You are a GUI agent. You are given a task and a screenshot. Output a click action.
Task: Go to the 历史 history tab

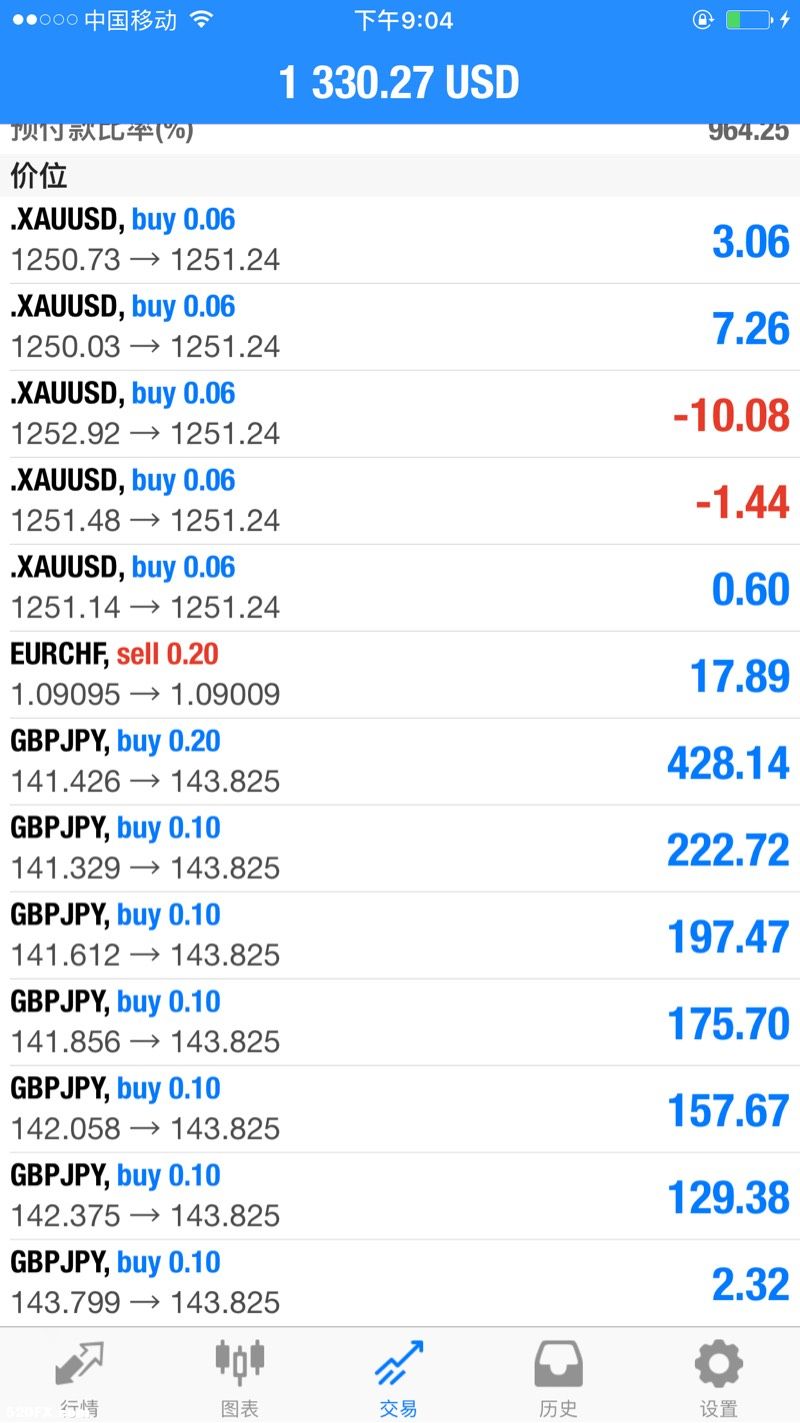559,1377
